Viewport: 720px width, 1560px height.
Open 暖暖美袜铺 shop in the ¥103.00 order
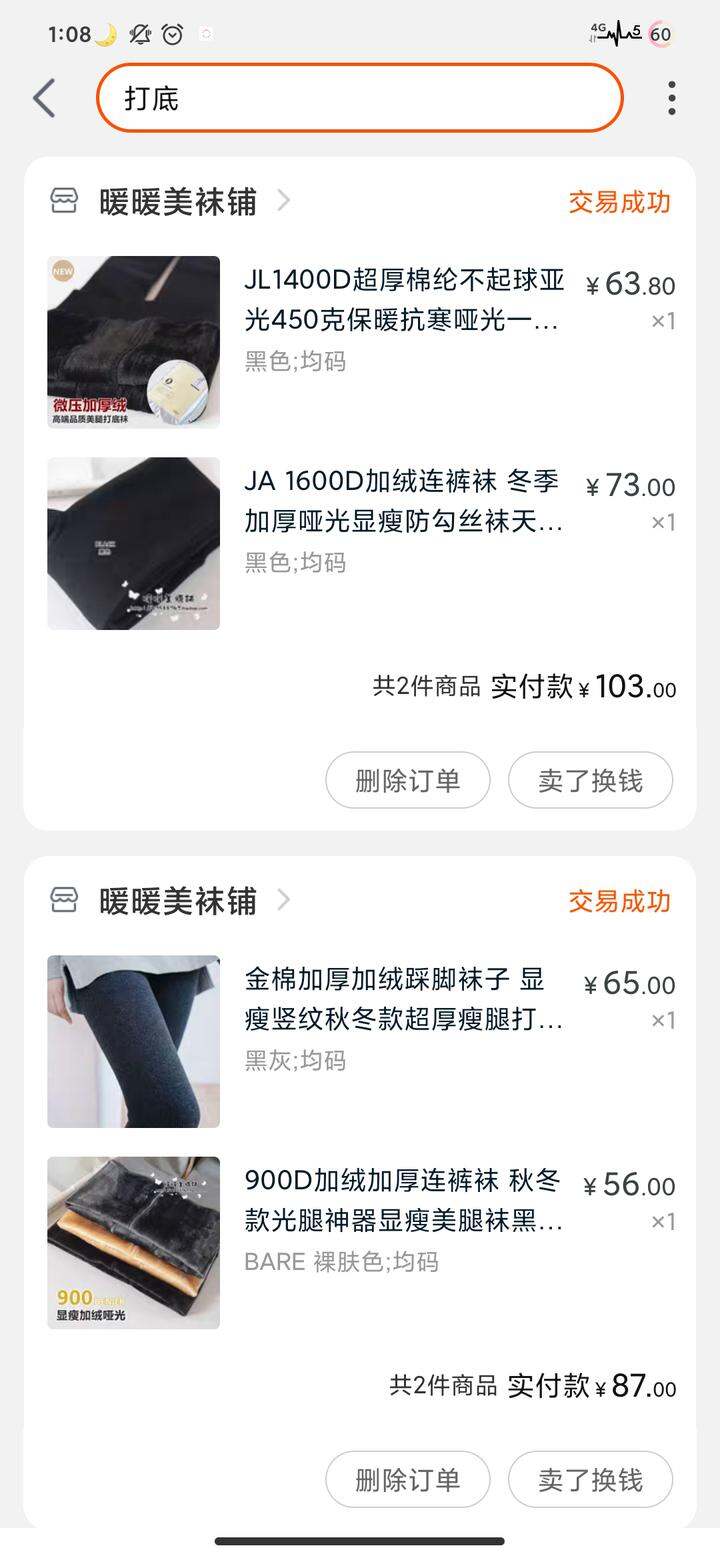click(x=178, y=202)
